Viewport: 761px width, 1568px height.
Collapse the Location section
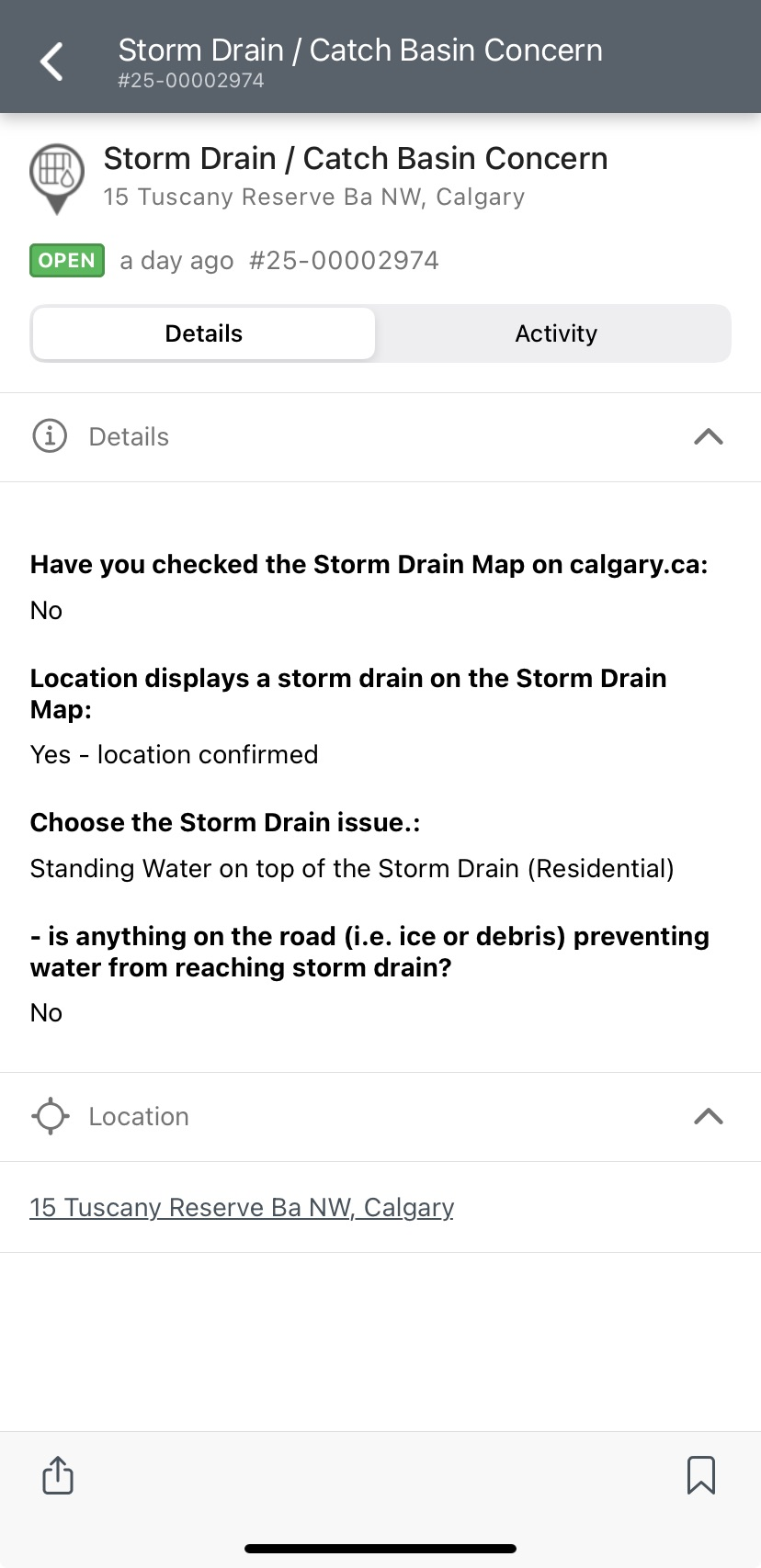708,1117
